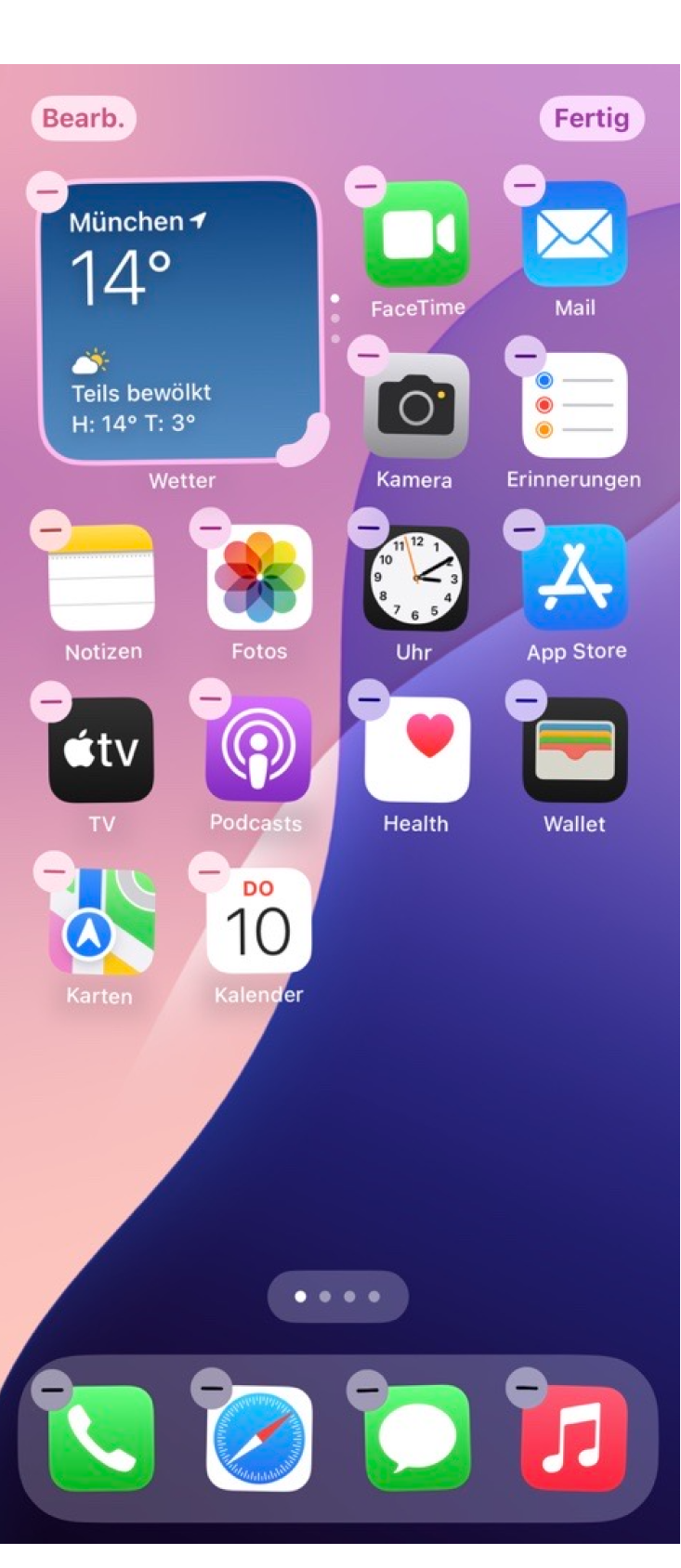
Task: Remove the TV app using its minus badge
Action: coord(51,701)
